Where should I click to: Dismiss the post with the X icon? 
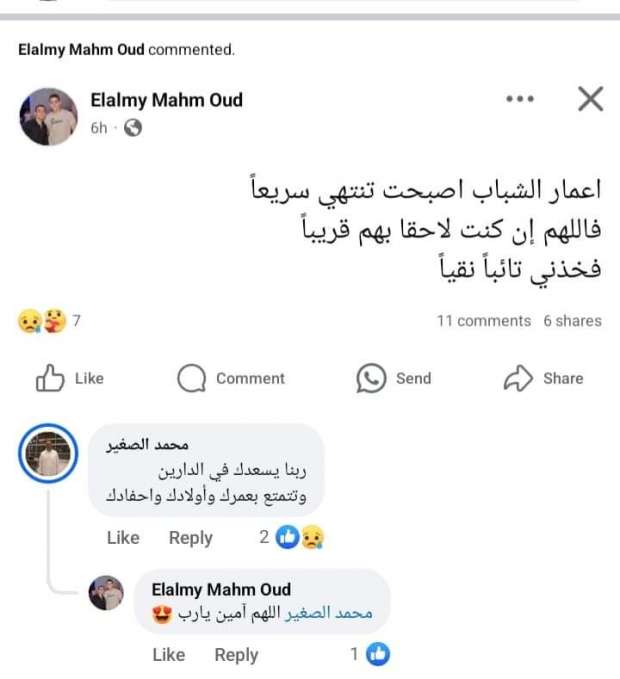coord(591,99)
